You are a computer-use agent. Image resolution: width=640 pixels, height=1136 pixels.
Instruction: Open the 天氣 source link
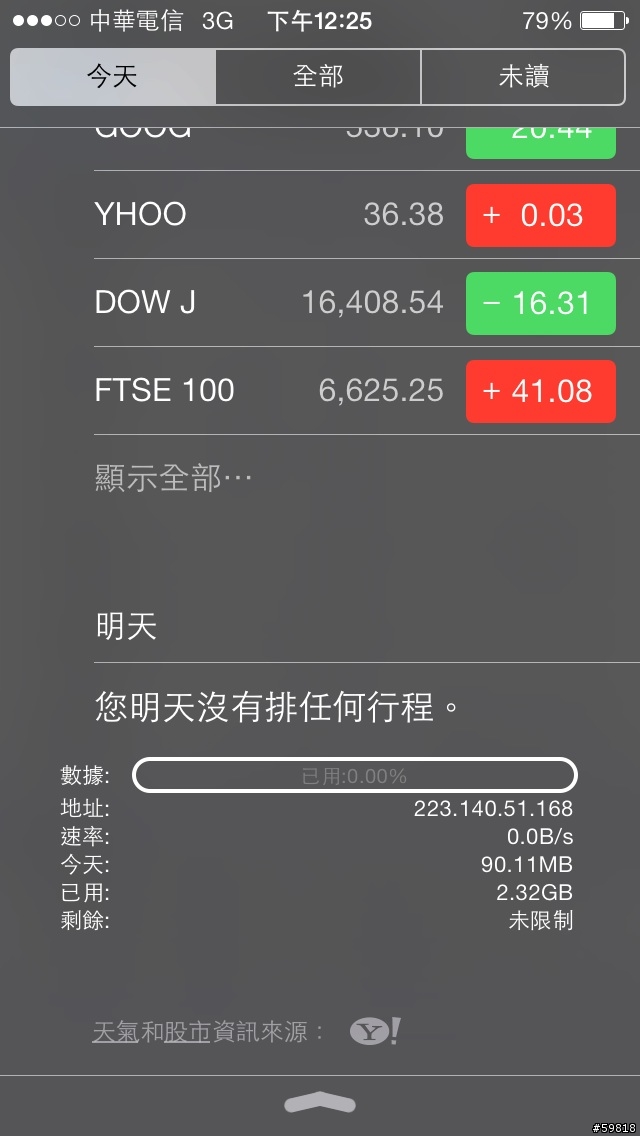pyautogui.click(x=115, y=1032)
